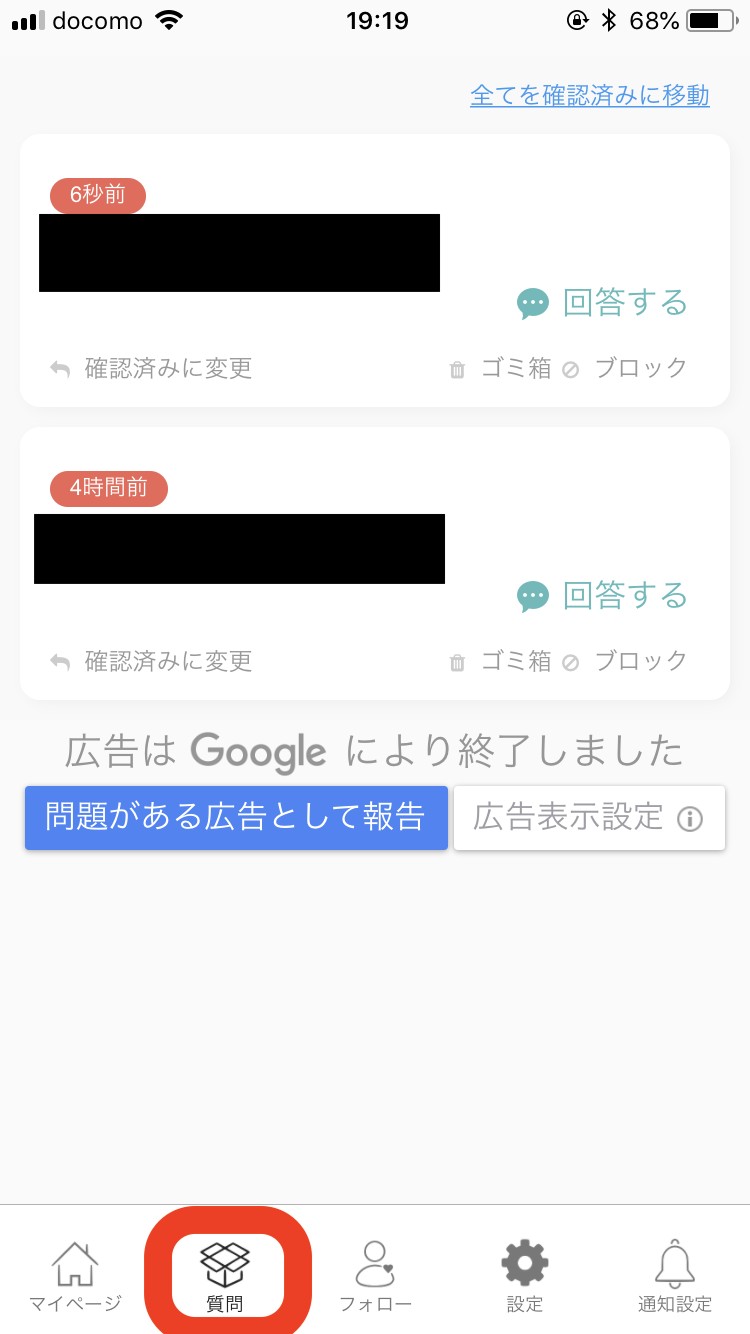The width and height of the screenshot is (750, 1334).
Task: Mark the 6秒前 question as 確認済み
Action: [151, 368]
